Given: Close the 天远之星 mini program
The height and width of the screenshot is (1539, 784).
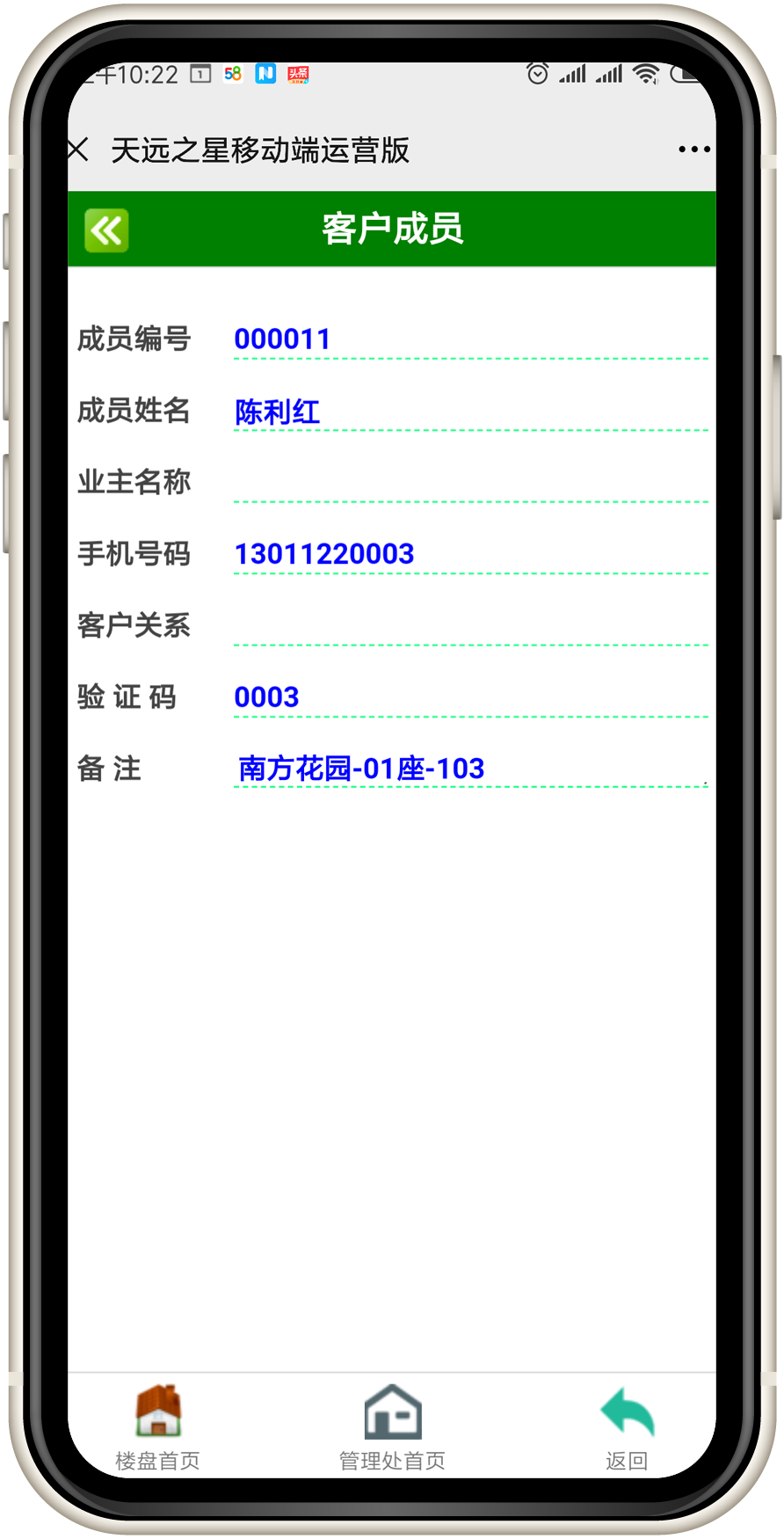Looking at the screenshot, I should tap(78, 150).
